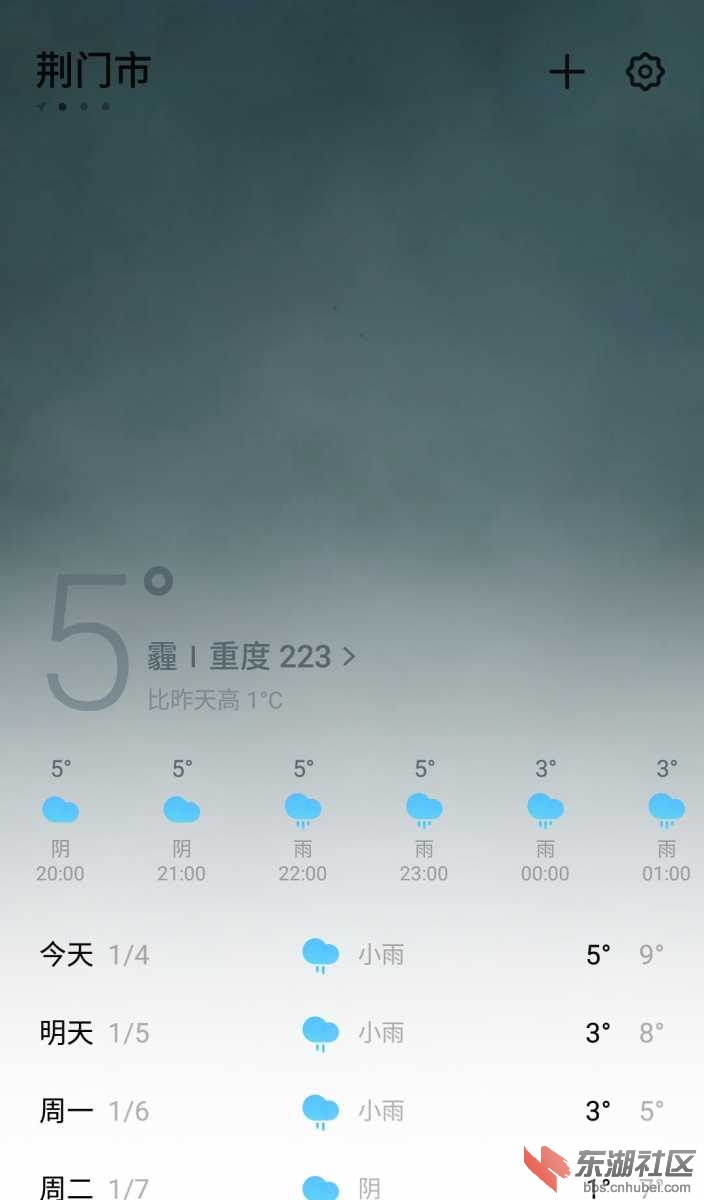Open today's 1/4 forecast row
Screen dimensions: 704x1200
(x=351, y=955)
